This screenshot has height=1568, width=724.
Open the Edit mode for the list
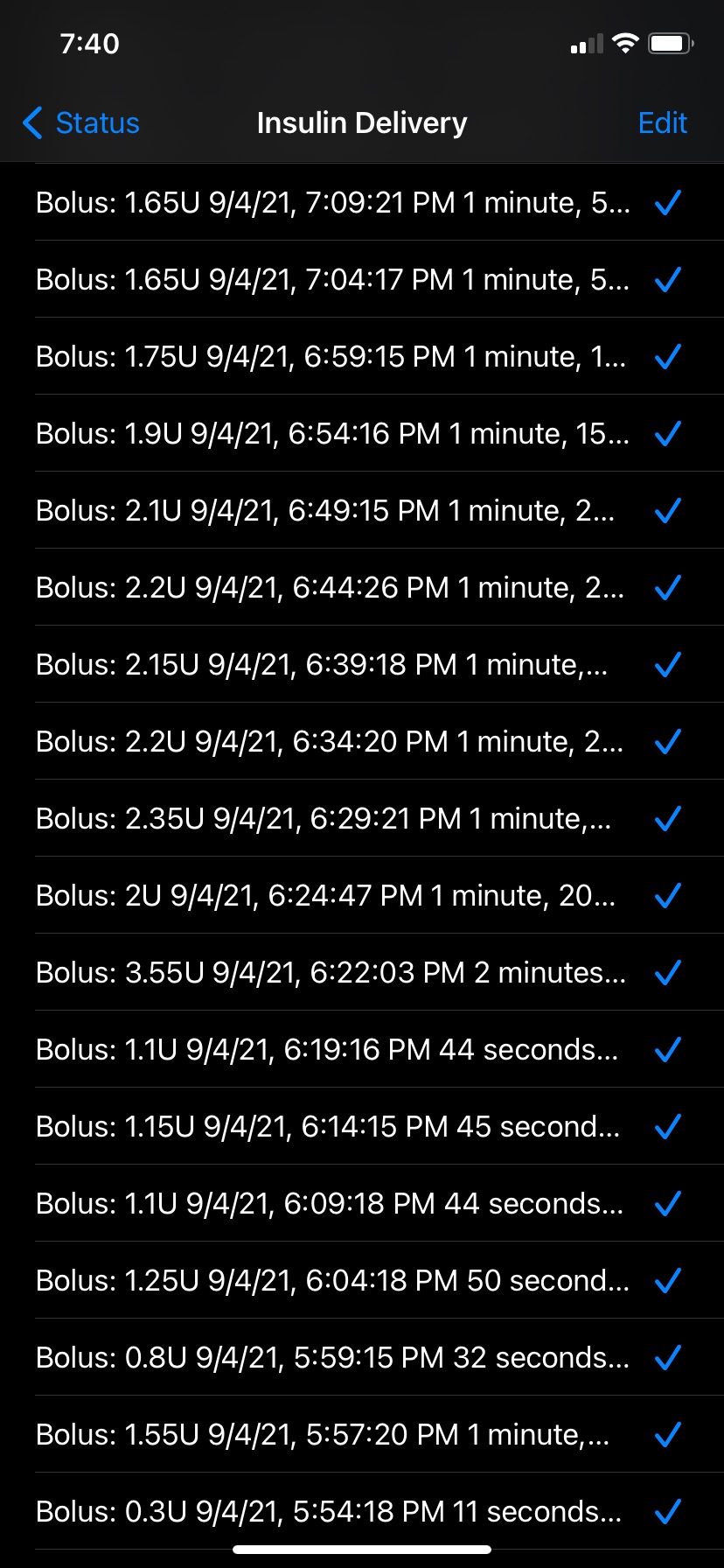[x=662, y=123]
